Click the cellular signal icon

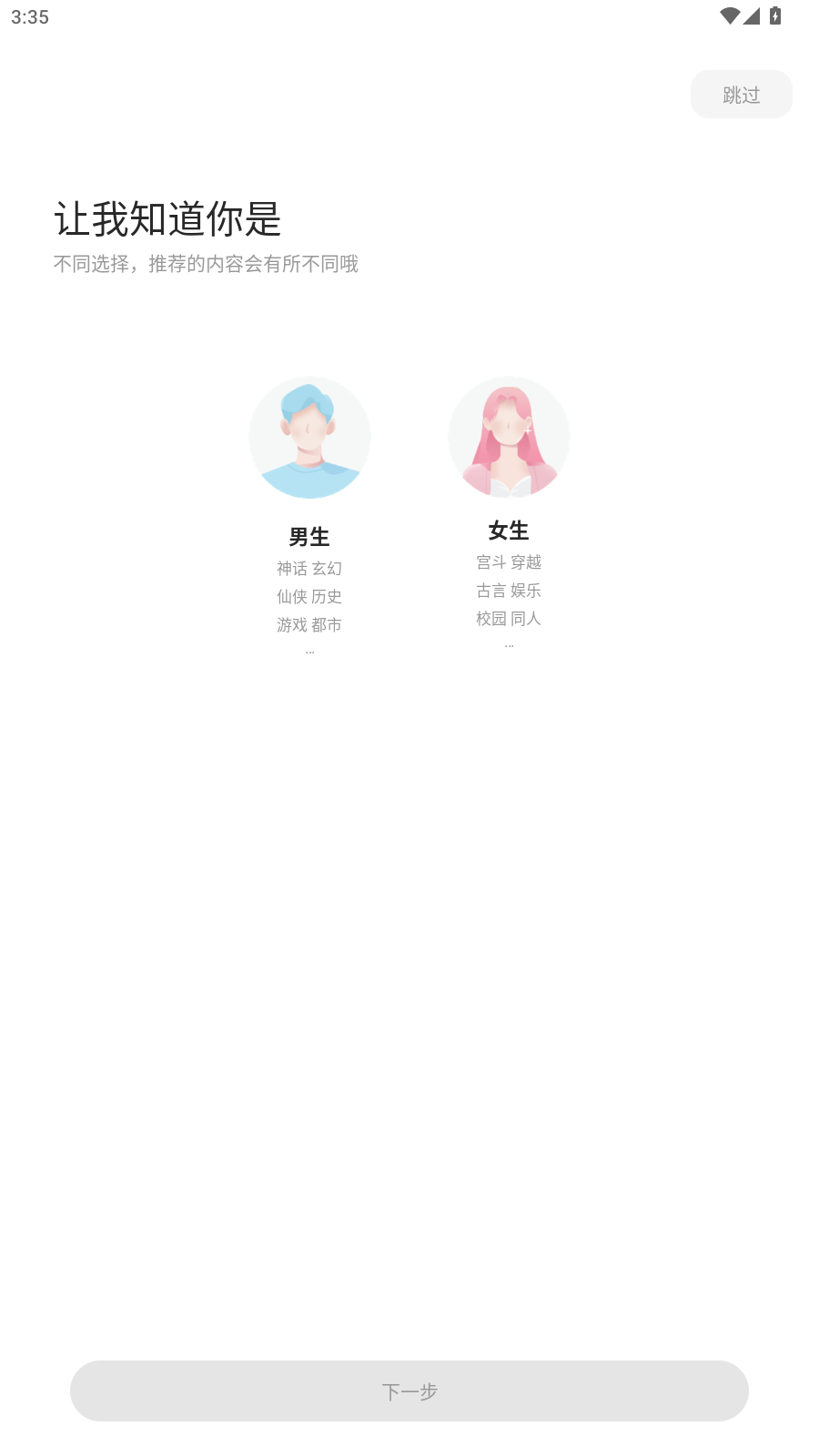(752, 15)
